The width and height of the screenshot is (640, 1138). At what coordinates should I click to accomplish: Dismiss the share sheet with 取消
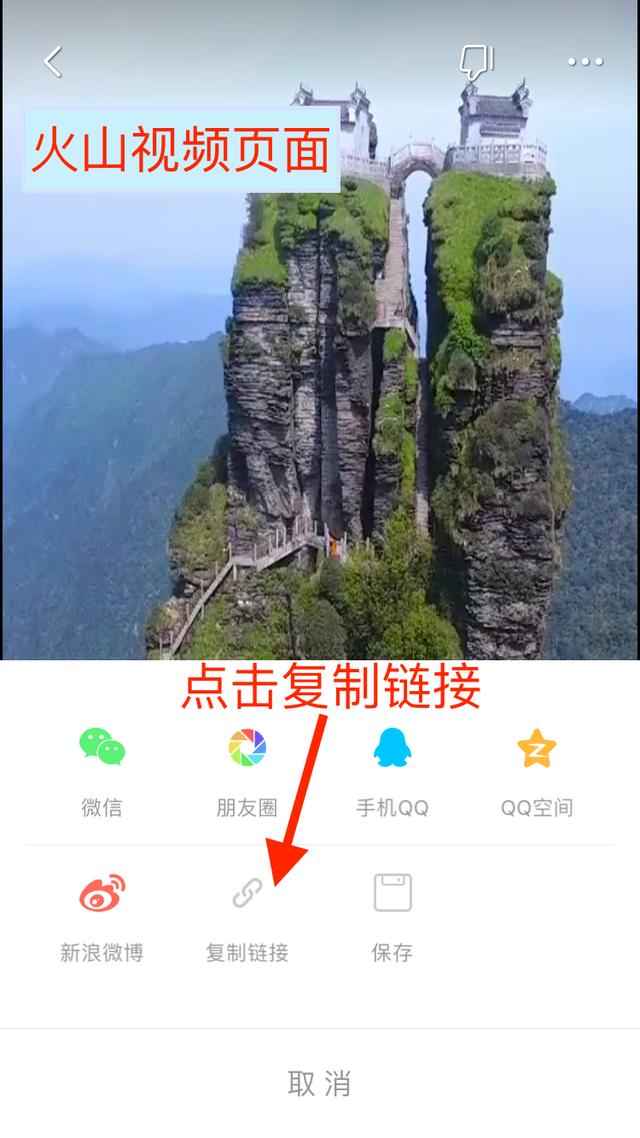[320, 1083]
